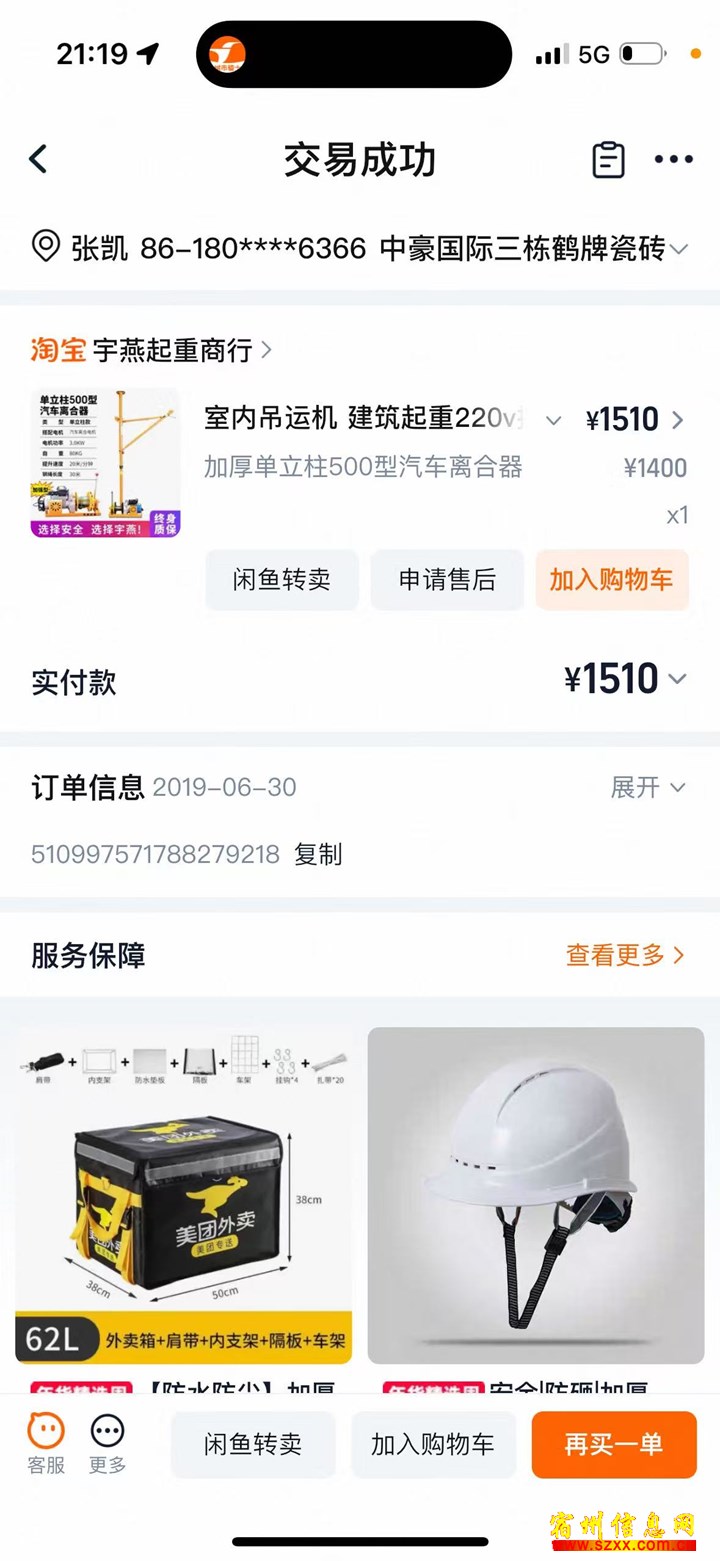Tap the orange 加入购物车 under the item
720x1561 pixels.
pos(611,580)
